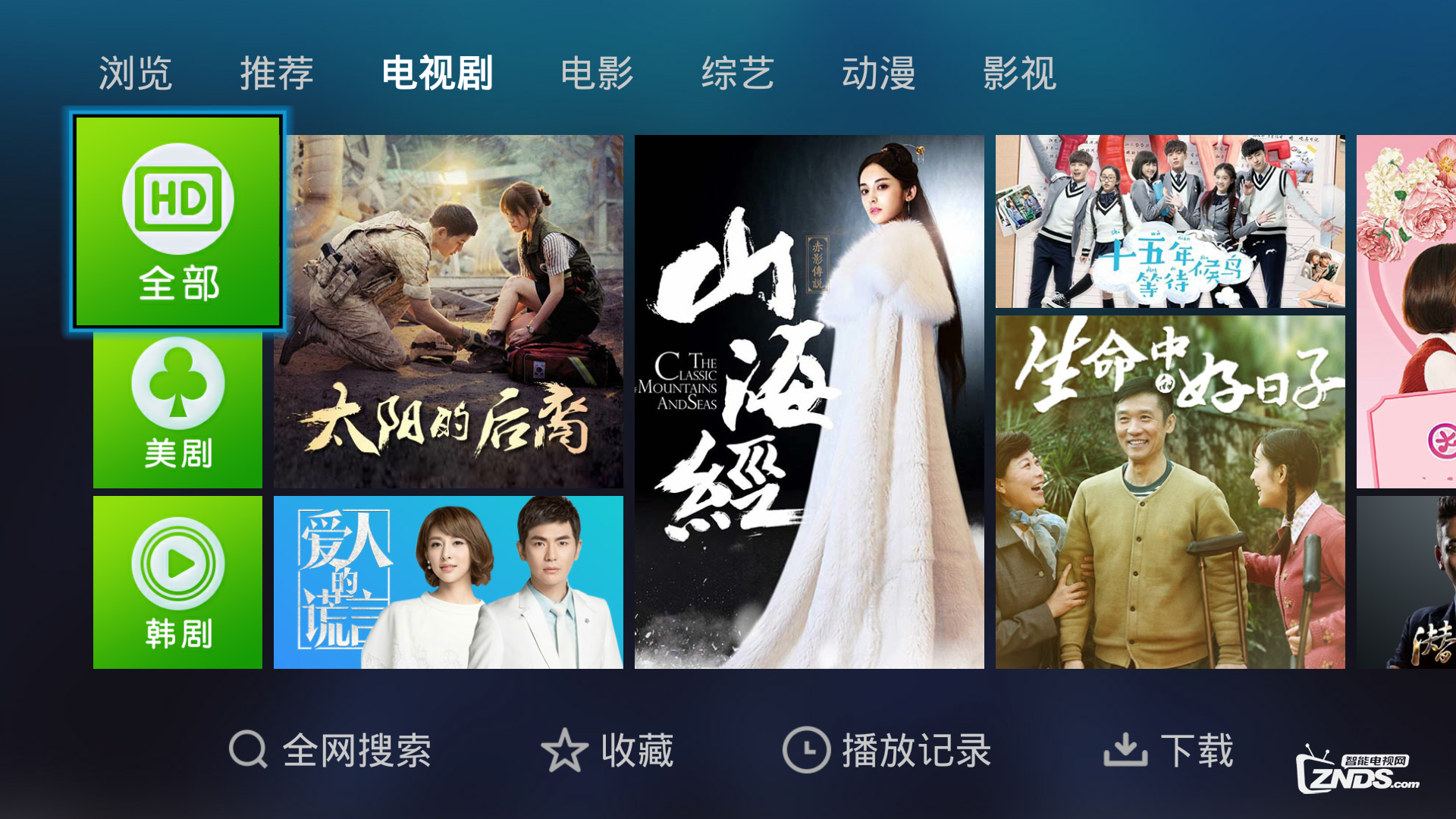This screenshot has height=819, width=1456.
Task: Open the 生命中的好日子 drama poster
Action: coord(1169,491)
